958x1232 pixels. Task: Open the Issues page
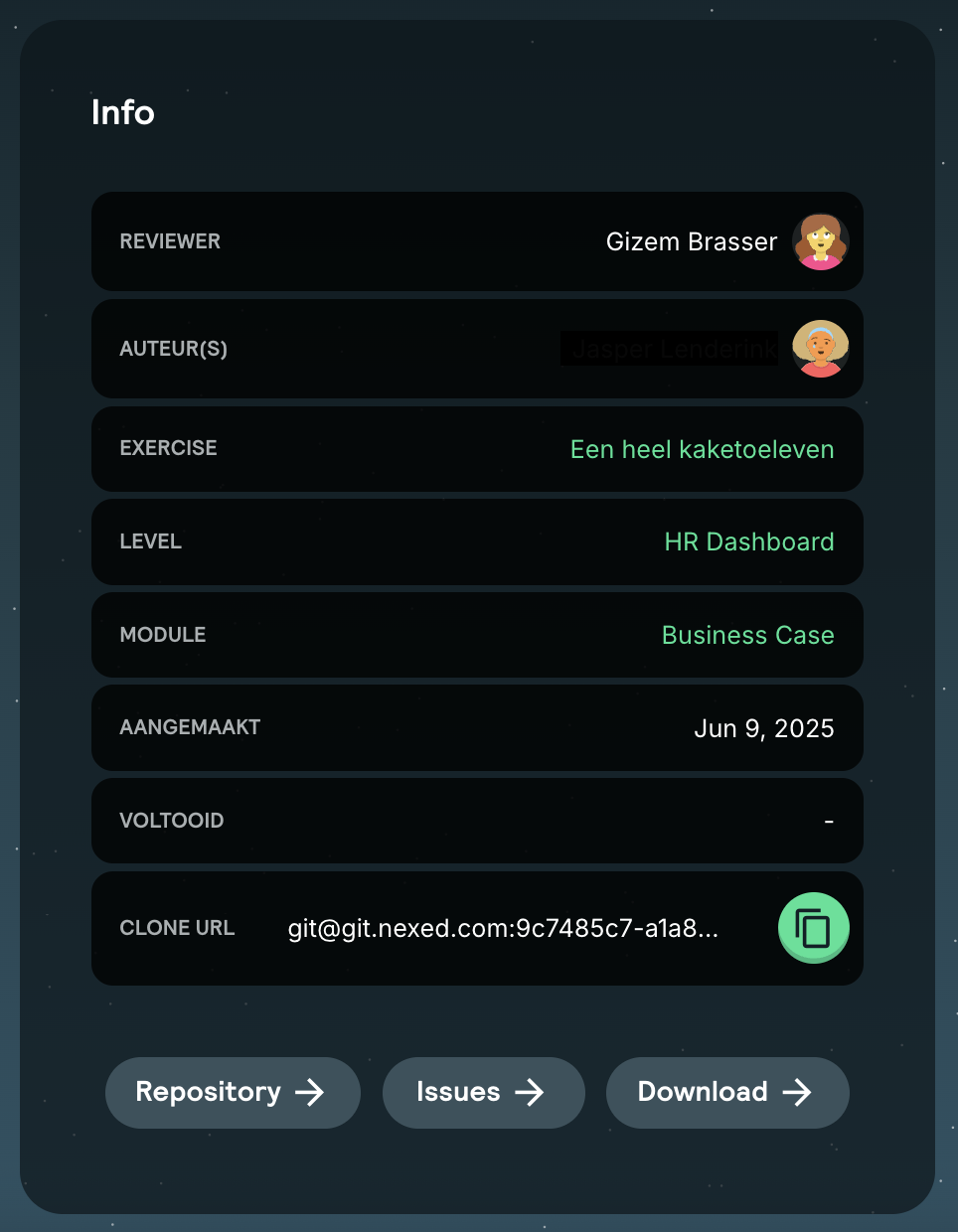[x=483, y=1092]
